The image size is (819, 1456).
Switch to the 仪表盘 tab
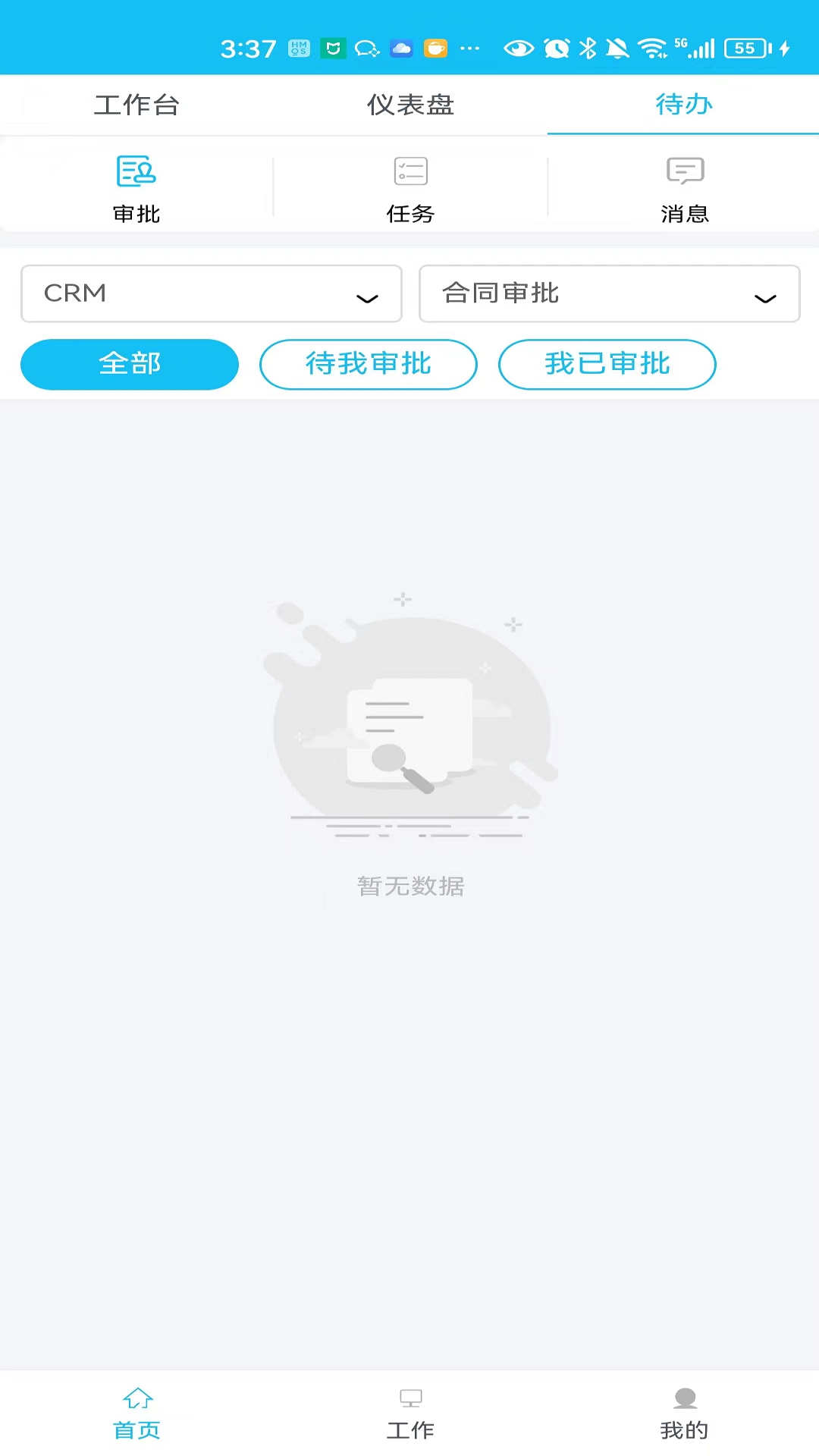409,105
